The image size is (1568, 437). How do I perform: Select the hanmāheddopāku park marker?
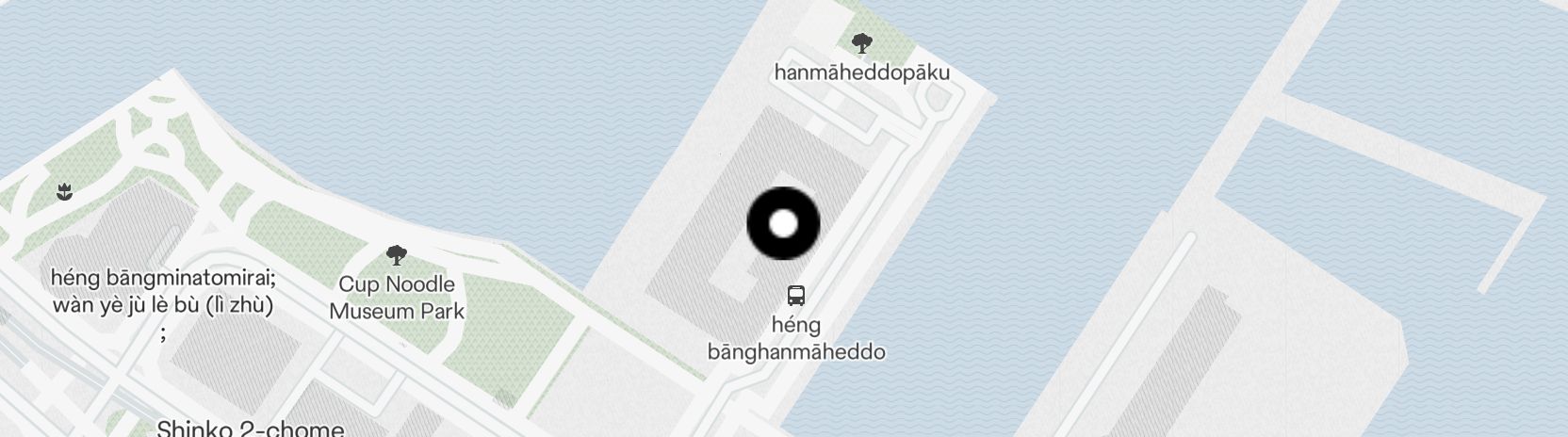tap(860, 43)
